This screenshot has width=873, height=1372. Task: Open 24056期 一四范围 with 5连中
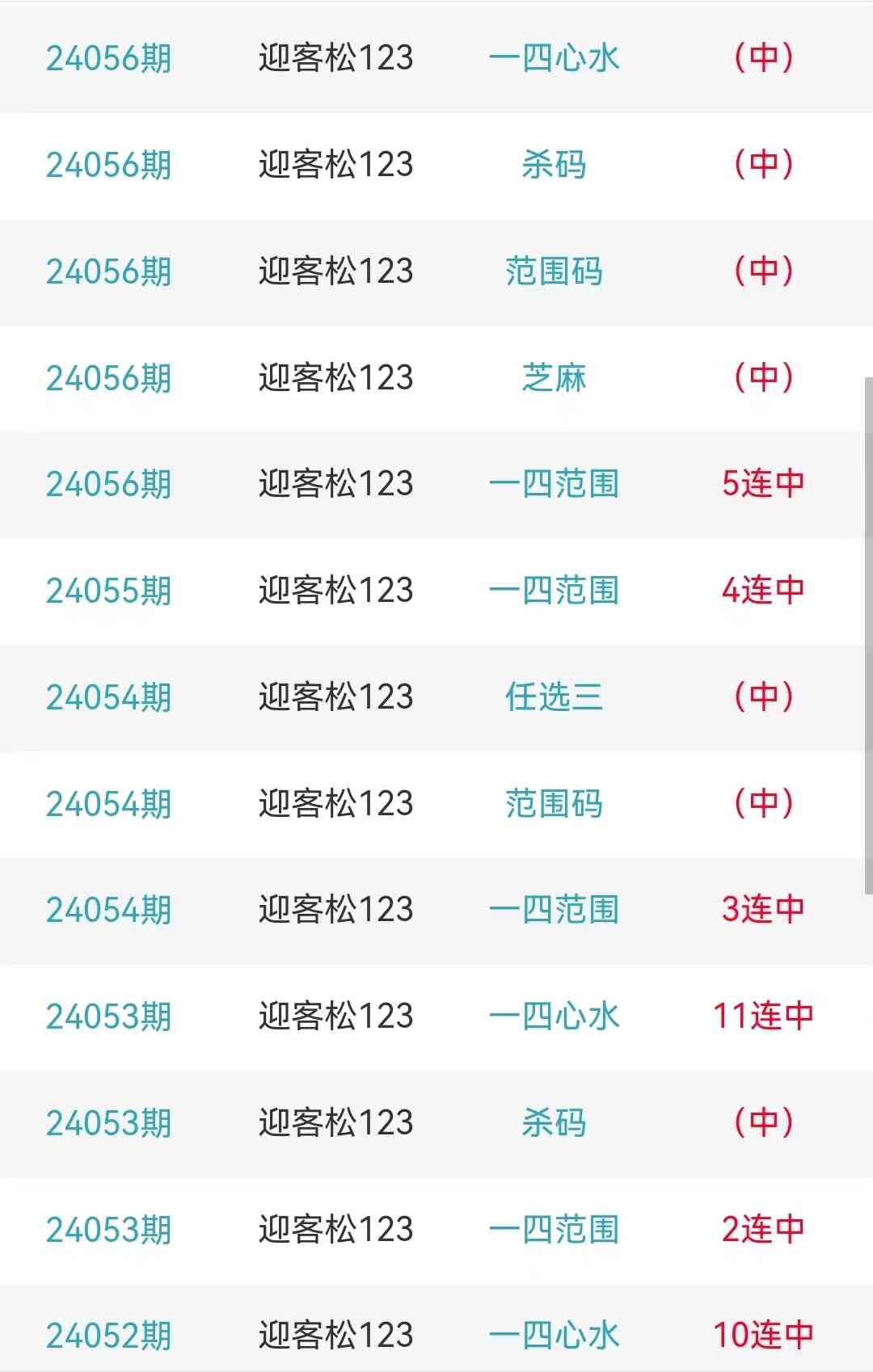(x=554, y=484)
